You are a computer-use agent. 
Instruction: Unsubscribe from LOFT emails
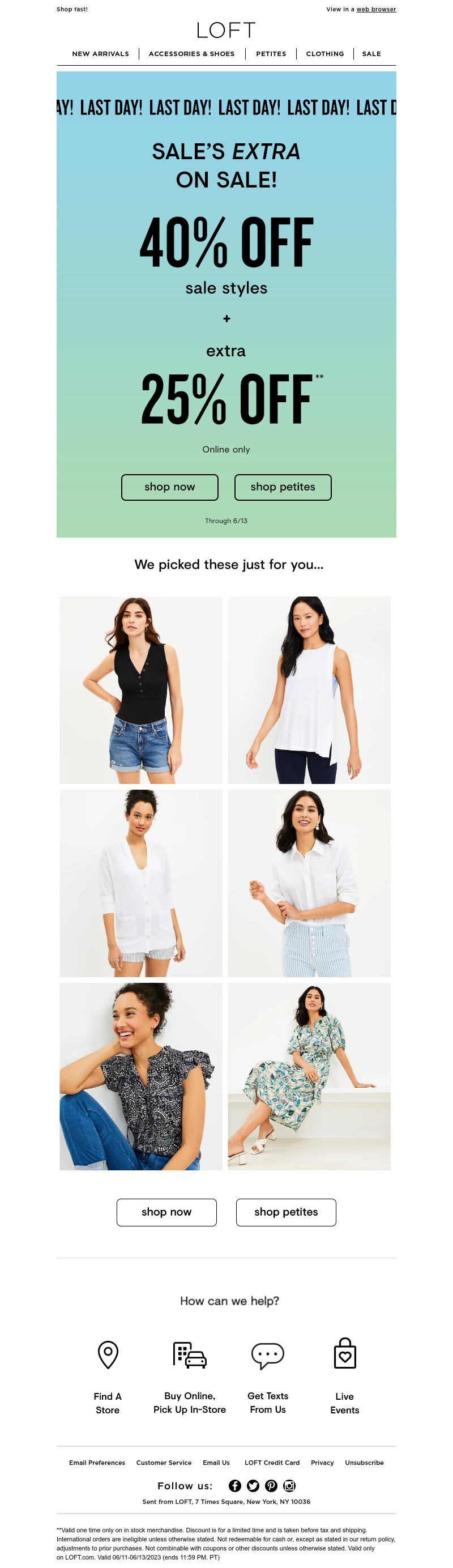[364, 1463]
